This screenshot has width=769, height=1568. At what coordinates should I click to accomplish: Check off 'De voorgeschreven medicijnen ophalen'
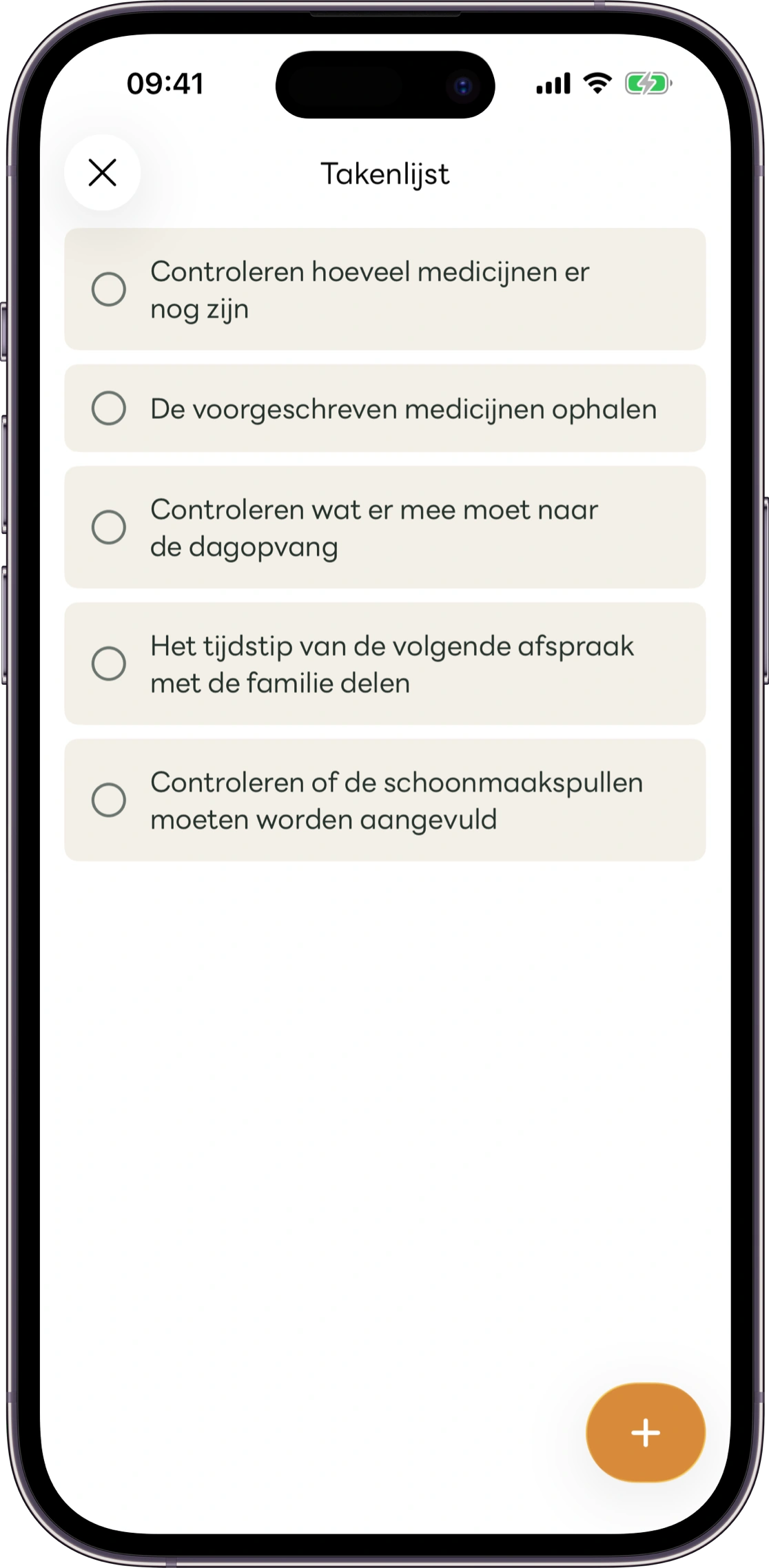tap(109, 409)
